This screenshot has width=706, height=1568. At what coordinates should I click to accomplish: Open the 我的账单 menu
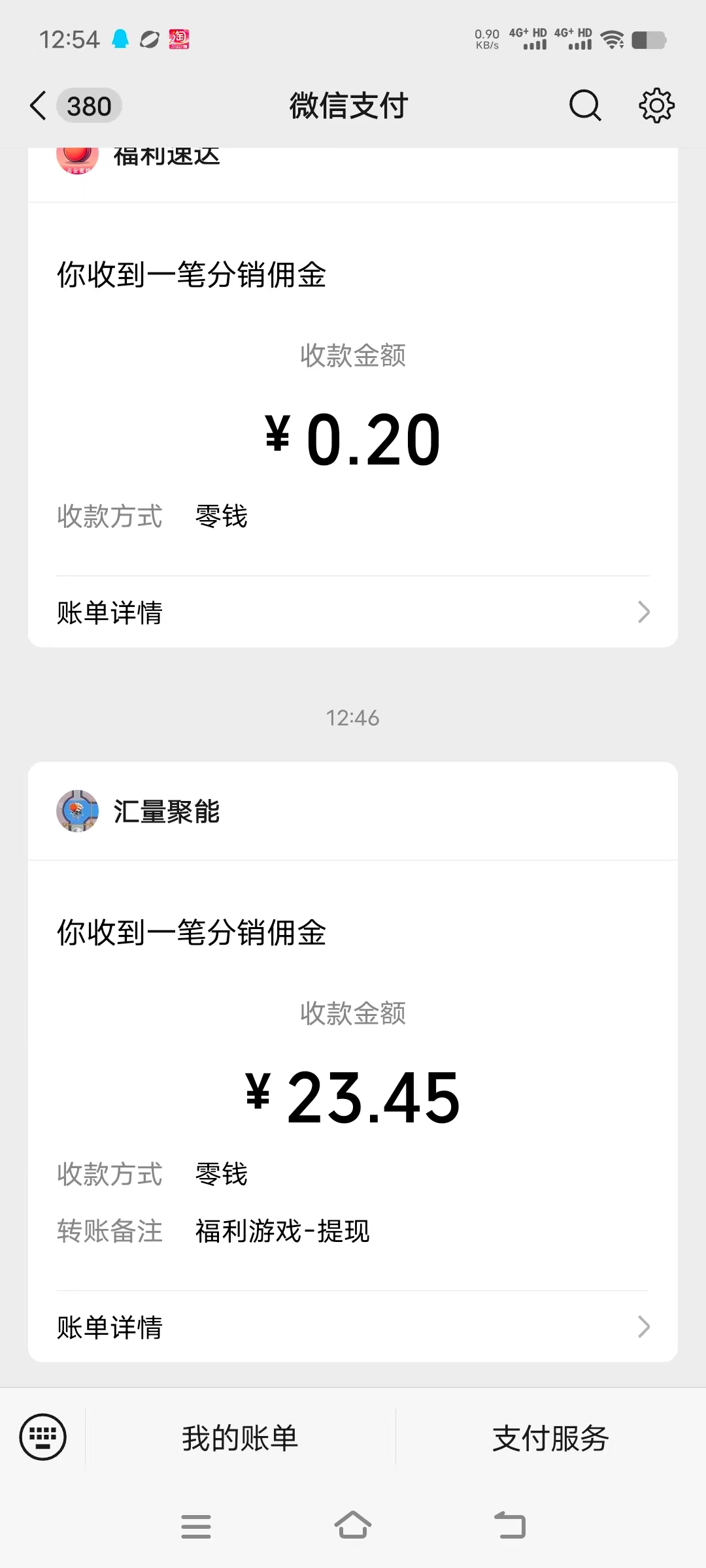click(x=241, y=1438)
